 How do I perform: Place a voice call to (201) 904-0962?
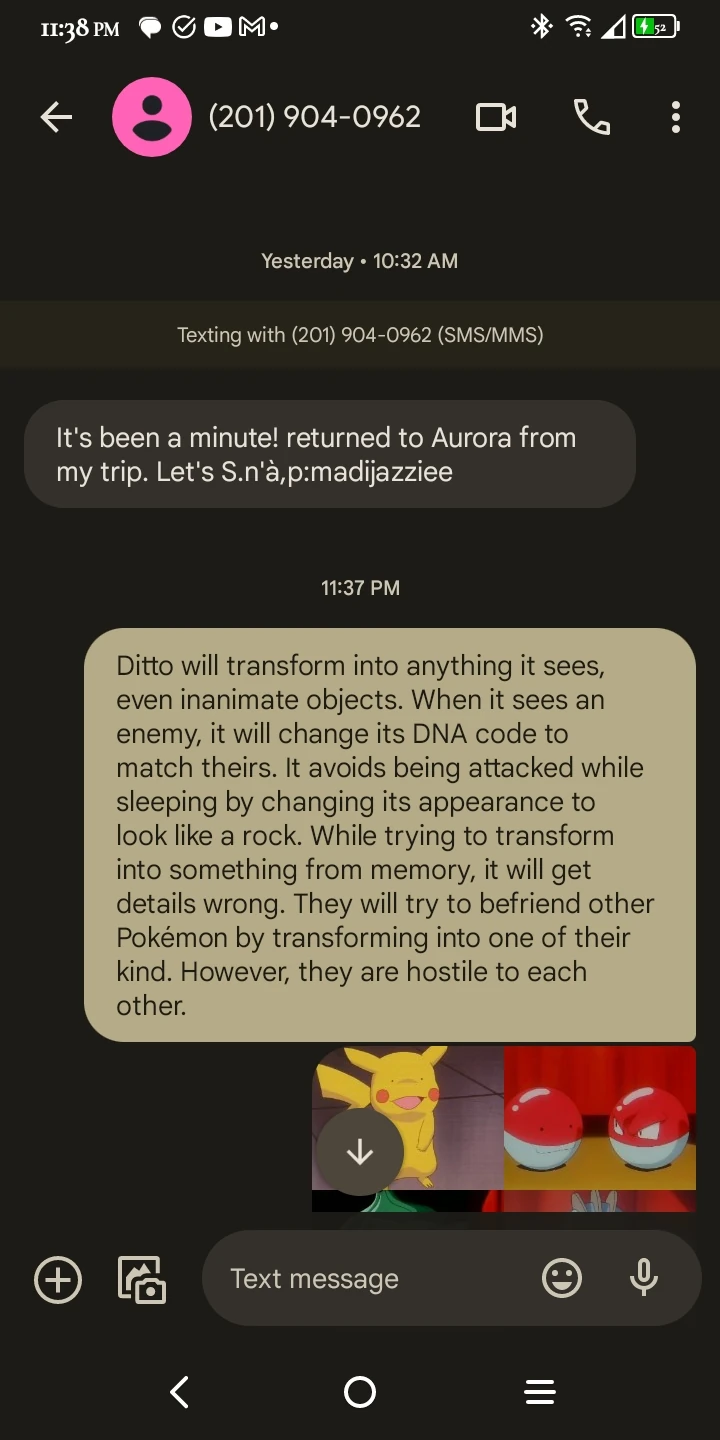coord(591,117)
